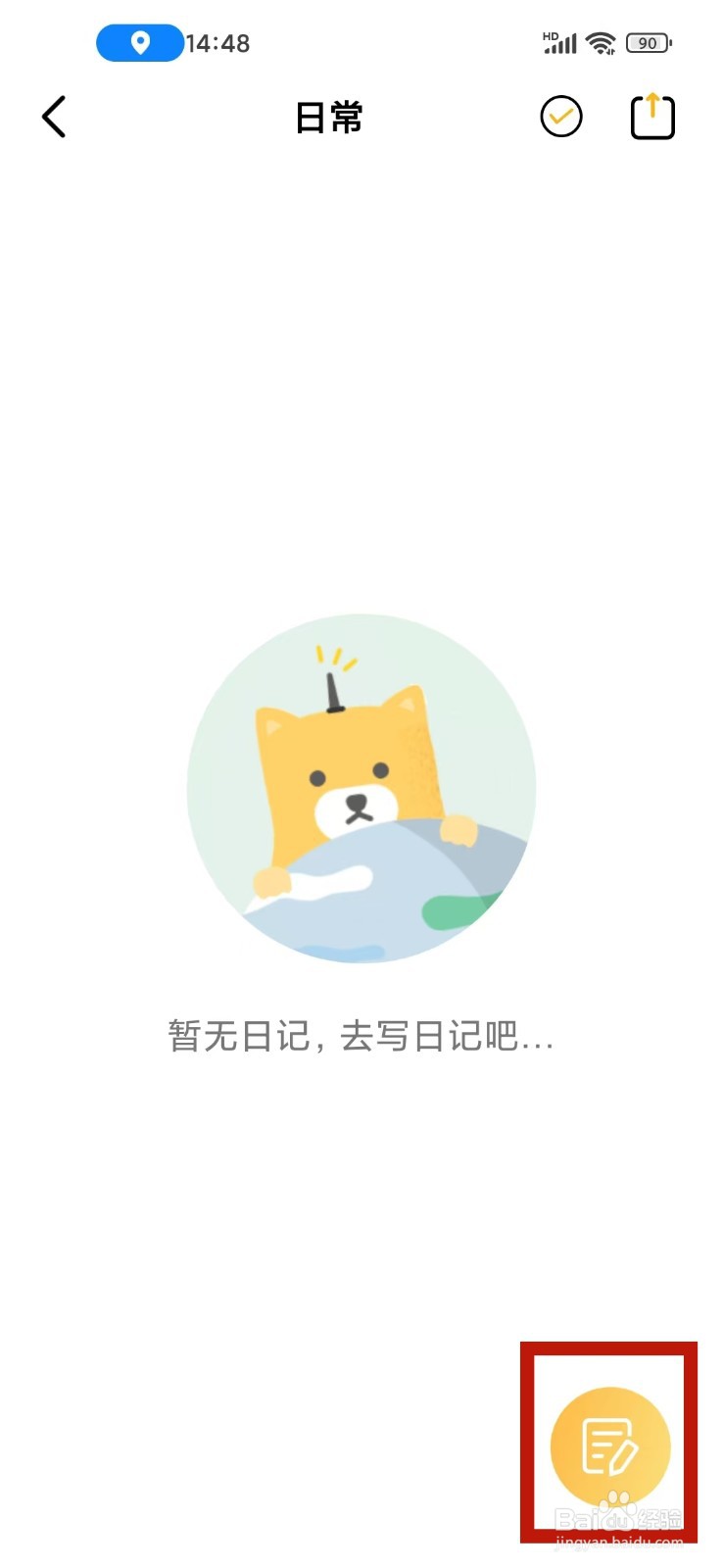Tap the battery indicator showing 90
This screenshot has height=1568, width=723.
[x=647, y=42]
